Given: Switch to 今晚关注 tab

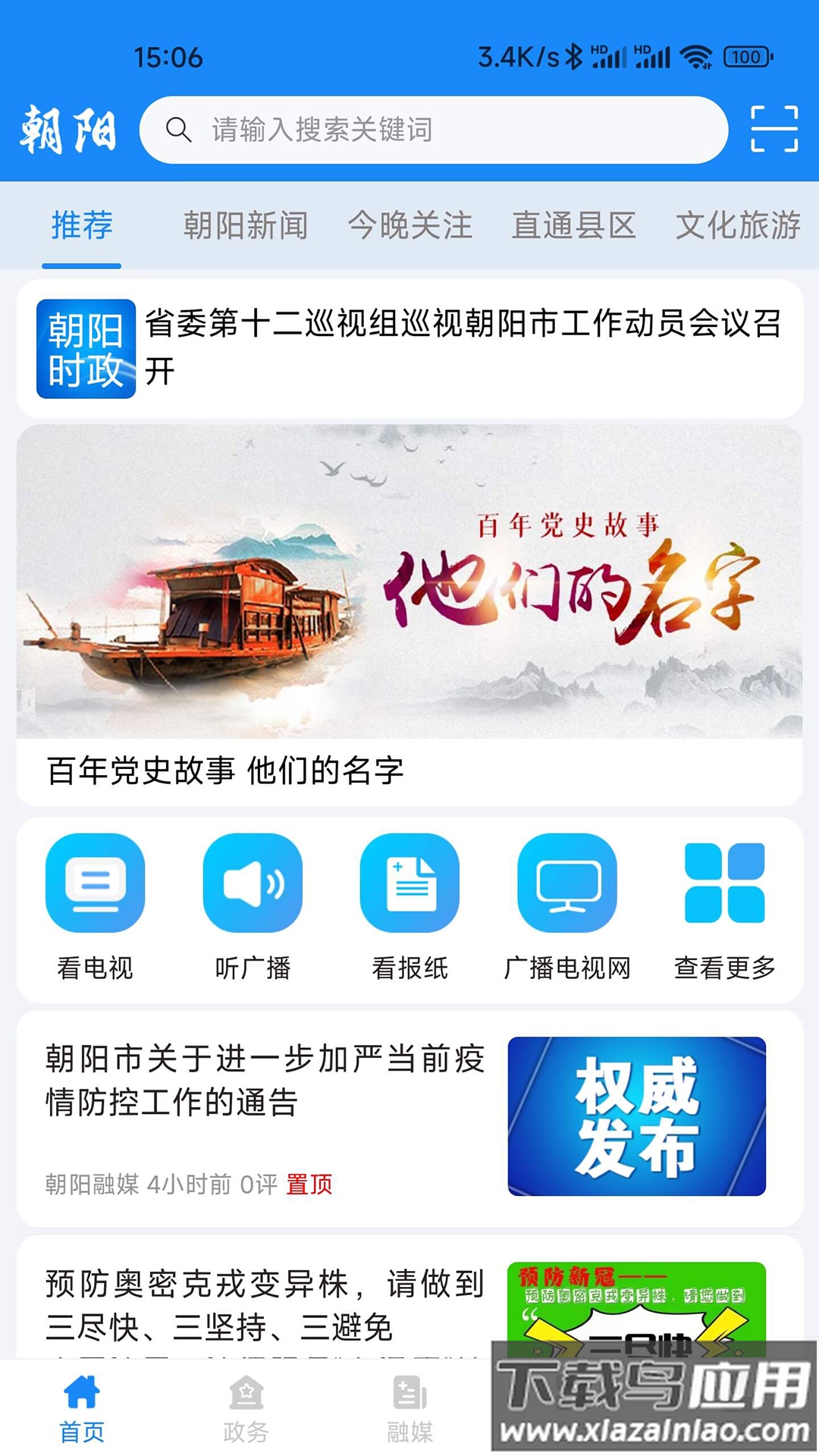Looking at the screenshot, I should click(409, 225).
